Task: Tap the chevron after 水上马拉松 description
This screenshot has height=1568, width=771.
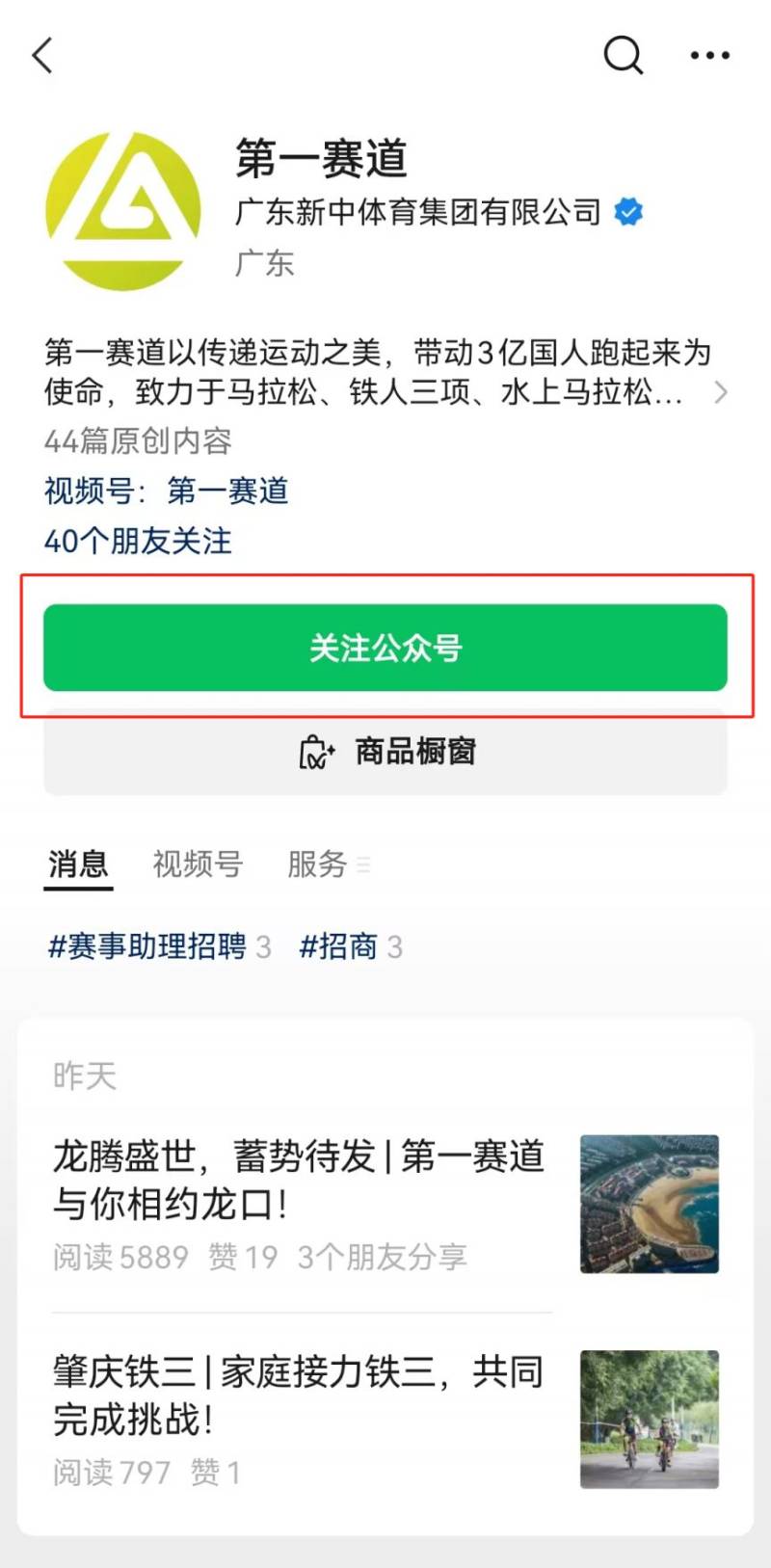Action: (722, 393)
